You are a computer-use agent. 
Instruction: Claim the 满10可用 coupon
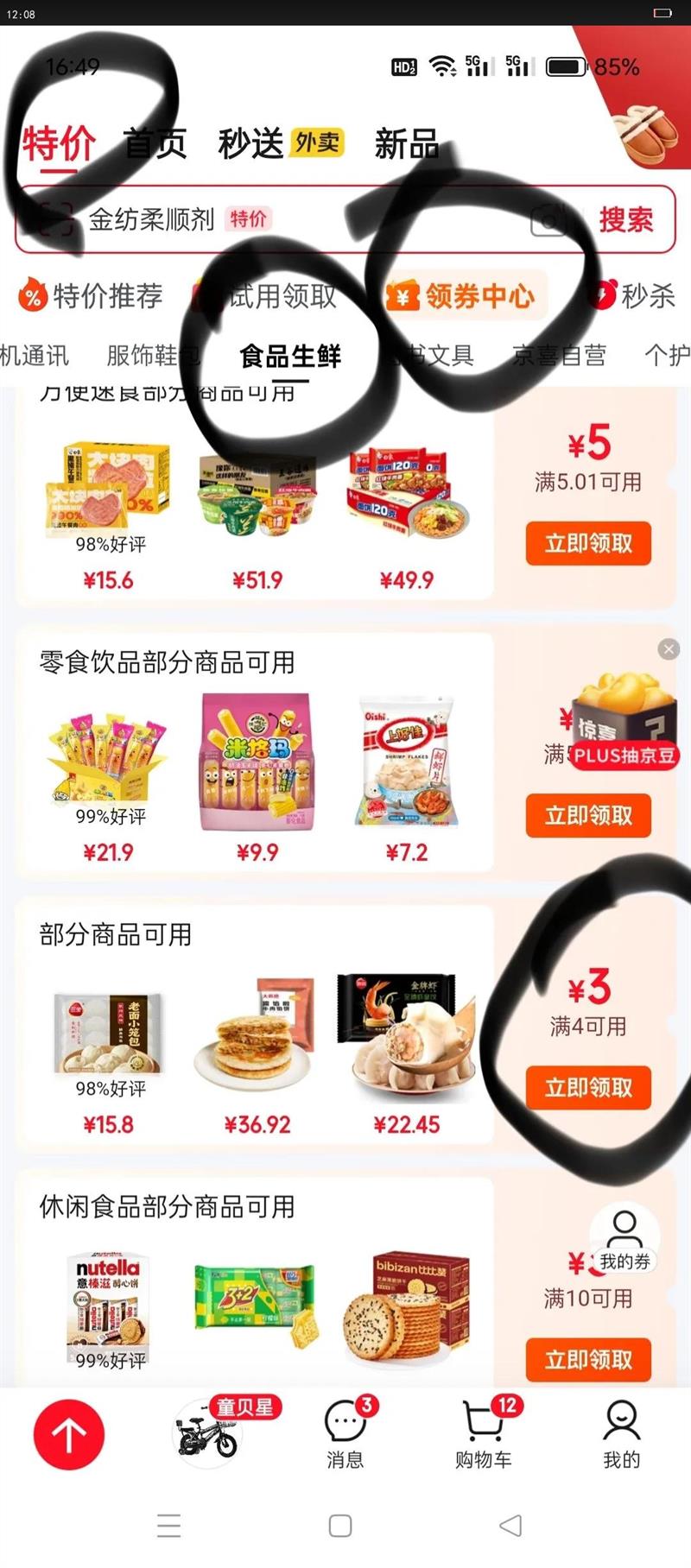(588, 1359)
